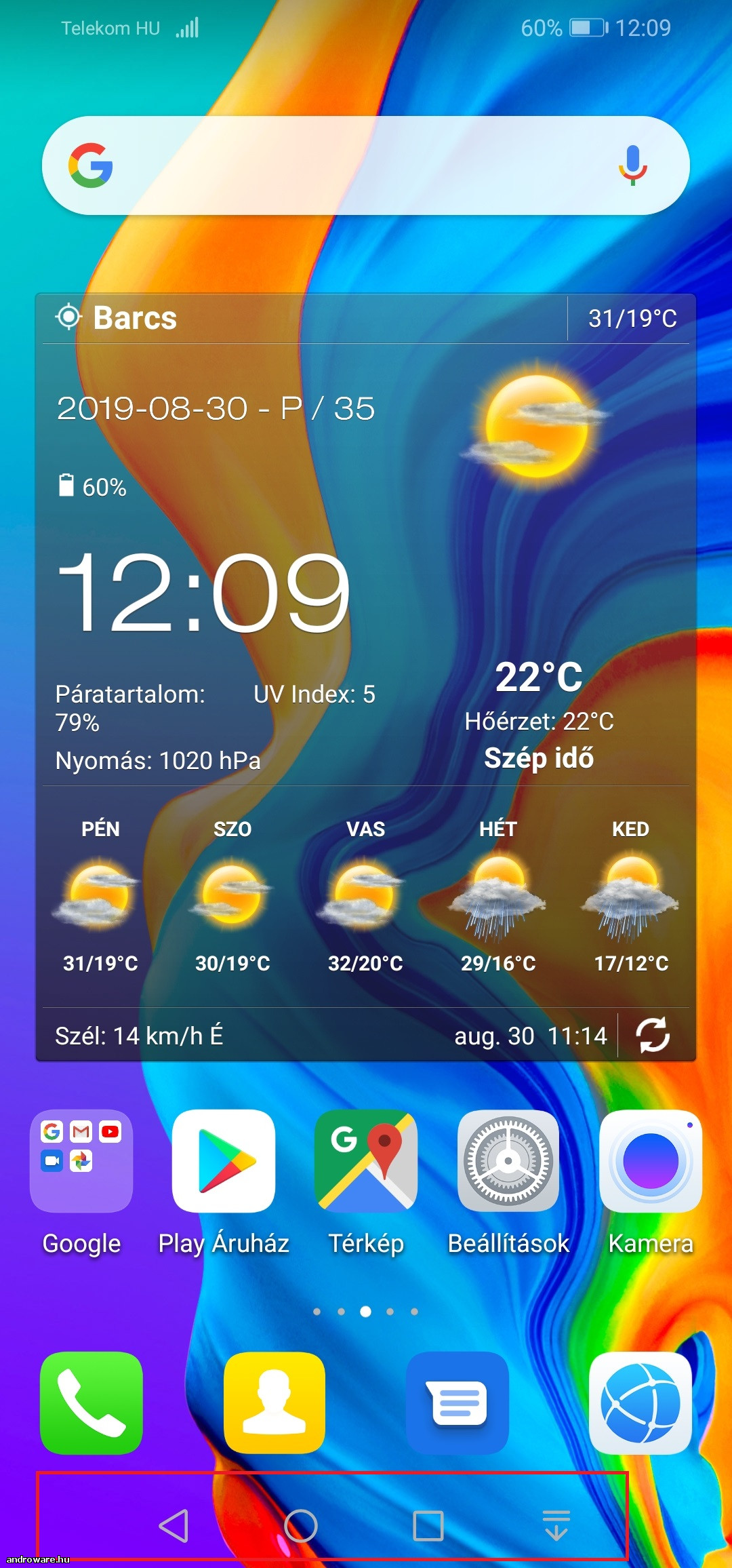Pull down the notification panel with the arrow button
The width and height of the screenshot is (732, 1568).
point(556,1526)
